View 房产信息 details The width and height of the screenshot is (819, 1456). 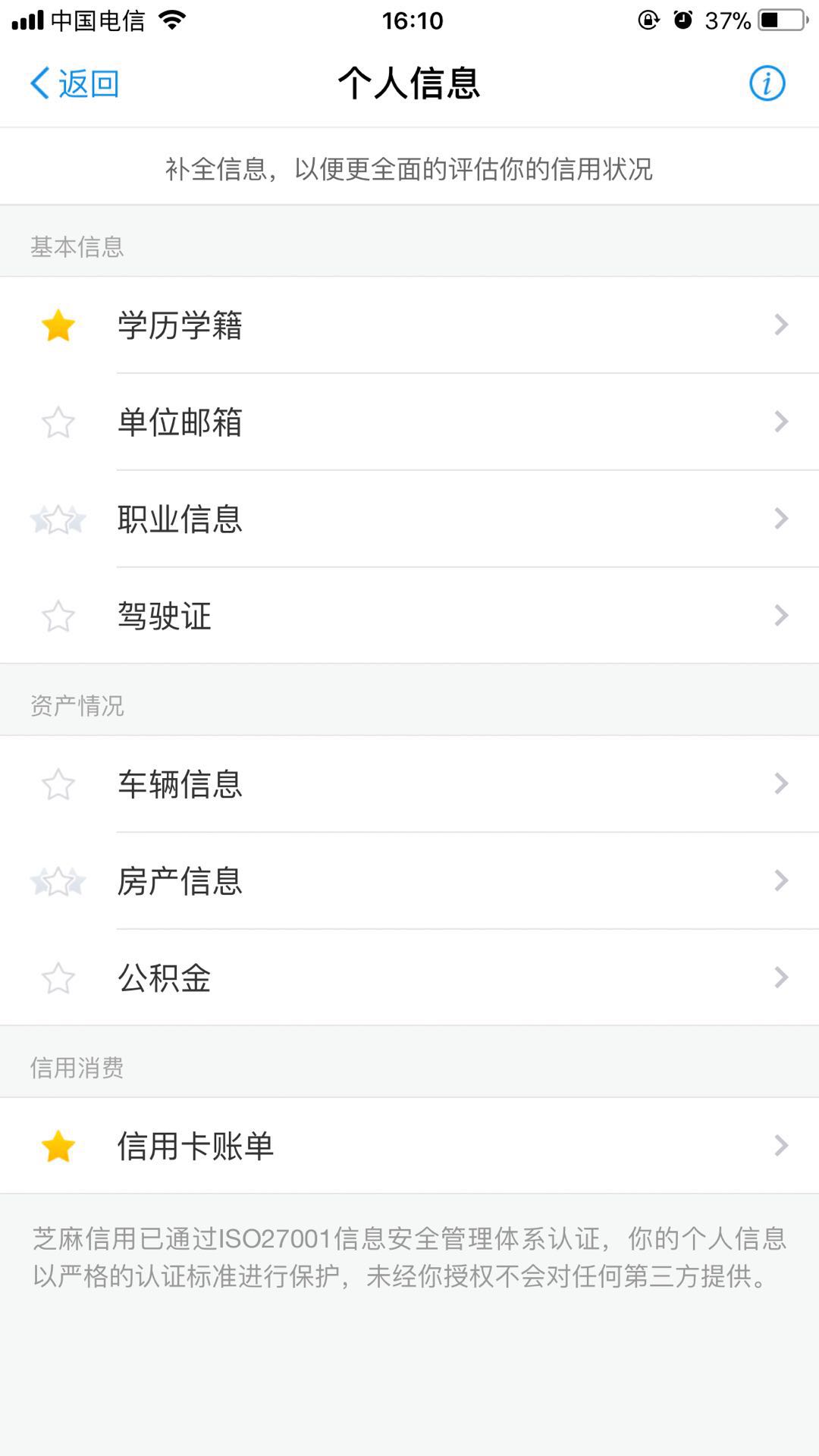409,881
